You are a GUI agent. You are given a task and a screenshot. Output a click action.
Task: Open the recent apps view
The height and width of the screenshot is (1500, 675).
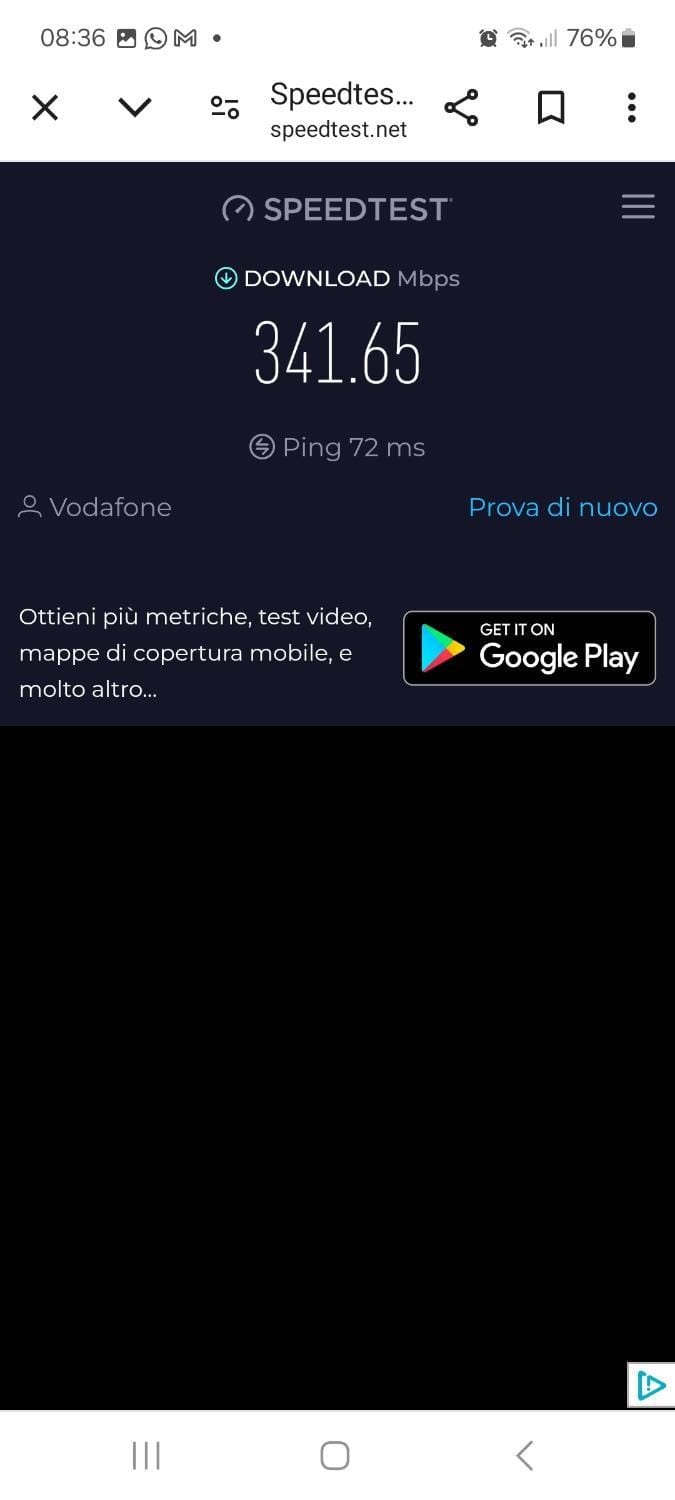pyautogui.click(x=146, y=1455)
